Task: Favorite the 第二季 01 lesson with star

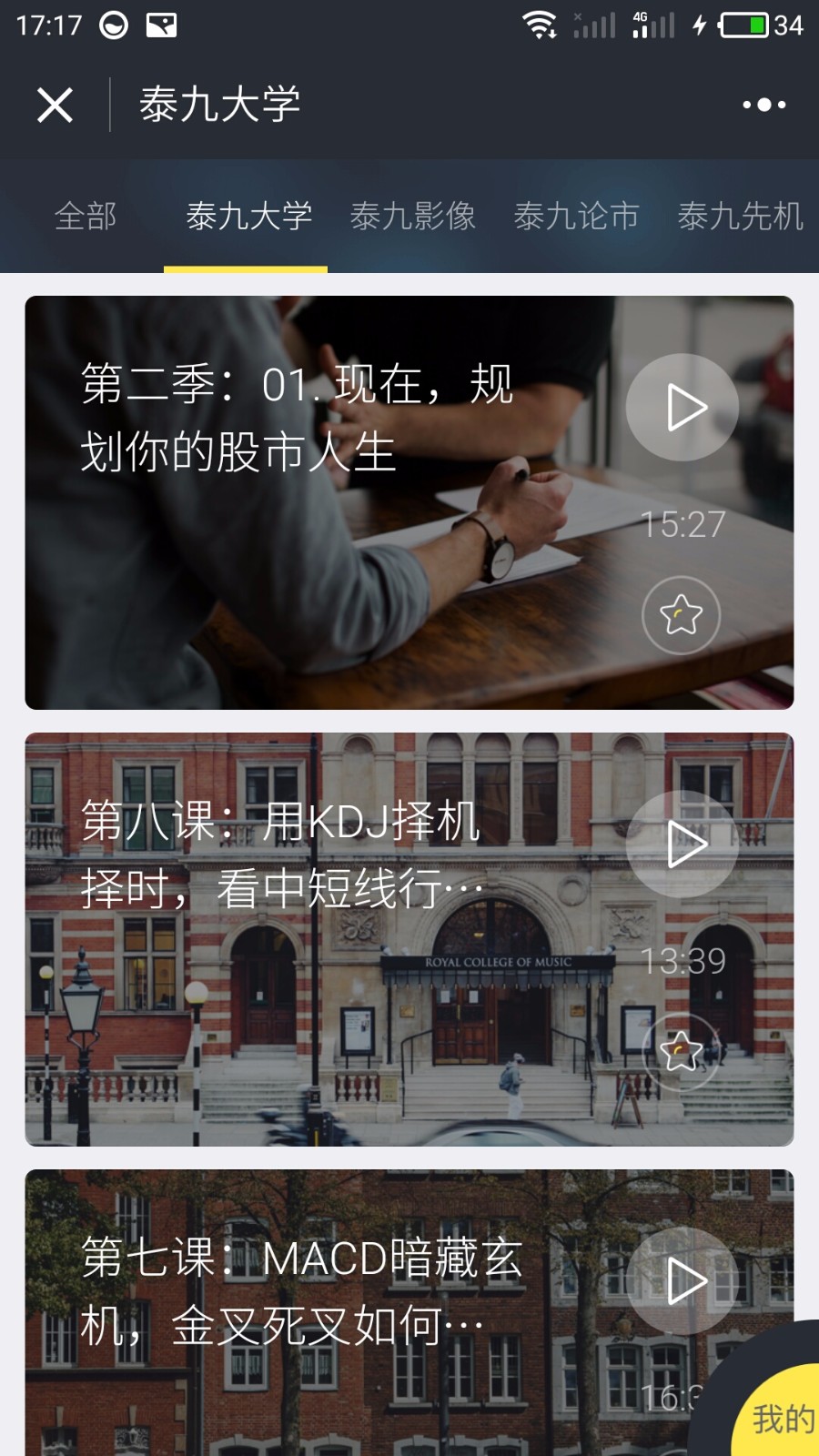Action: tap(681, 615)
